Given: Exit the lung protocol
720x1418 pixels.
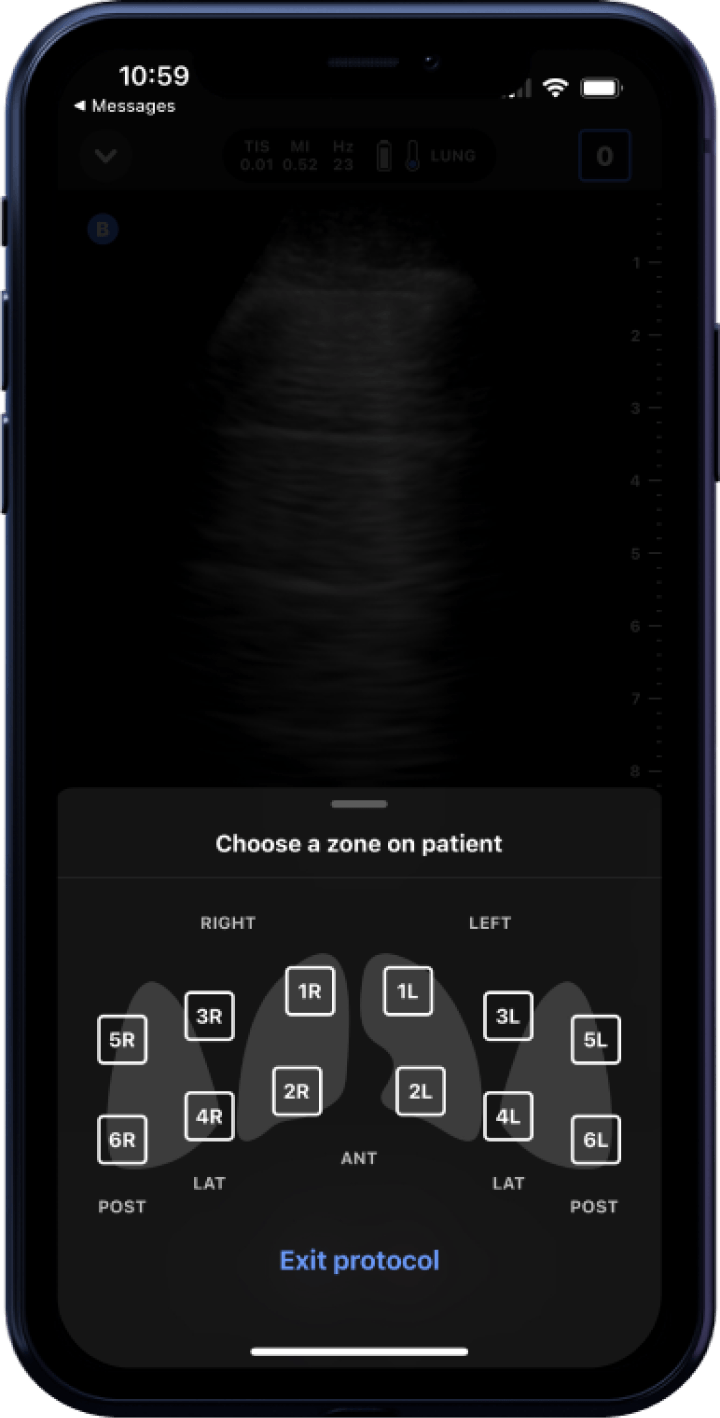Looking at the screenshot, I should 359,1260.
